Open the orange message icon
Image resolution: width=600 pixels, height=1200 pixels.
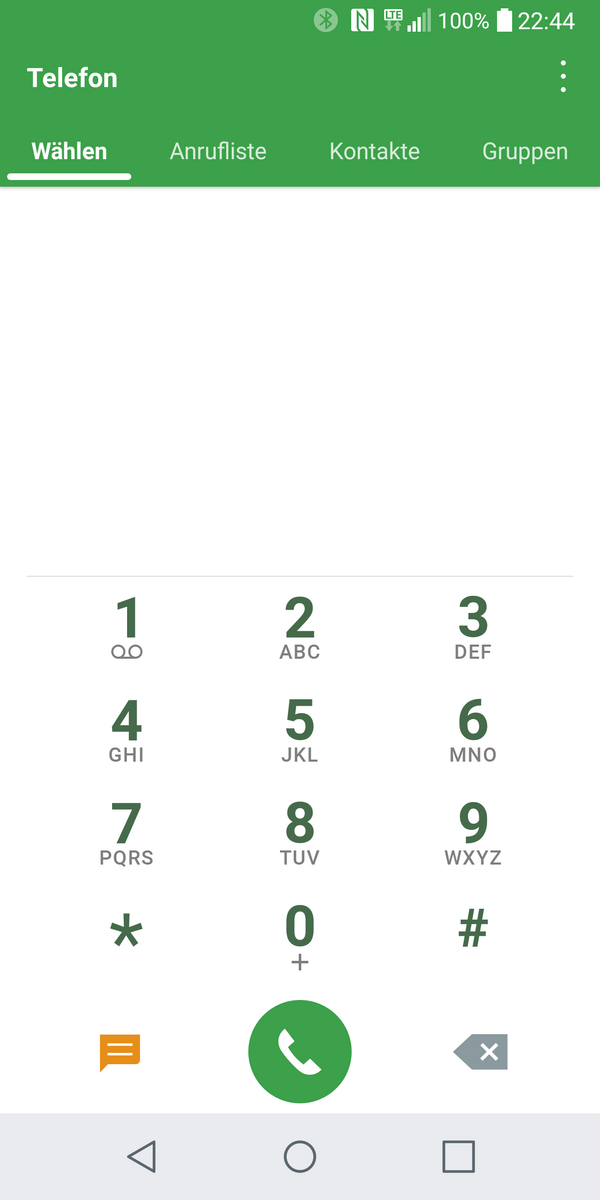(x=120, y=1052)
